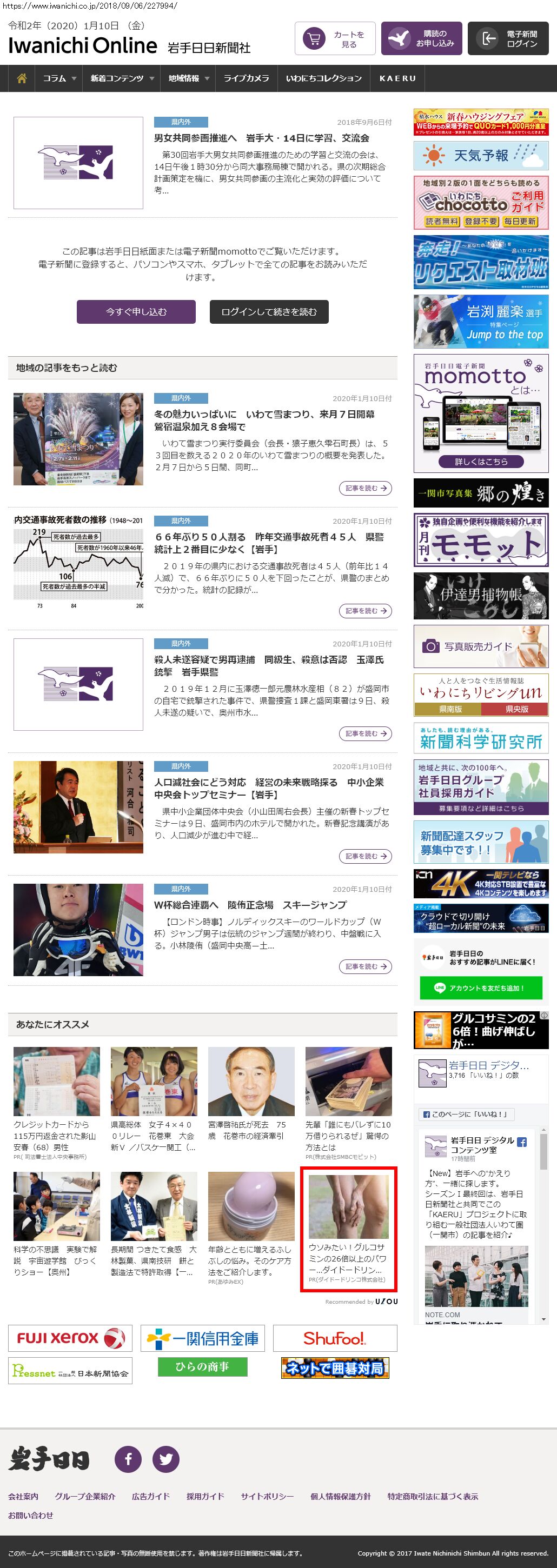
Task: Add the LINE account via アカウントを友だち追加
Action: pyautogui.click(x=481, y=988)
